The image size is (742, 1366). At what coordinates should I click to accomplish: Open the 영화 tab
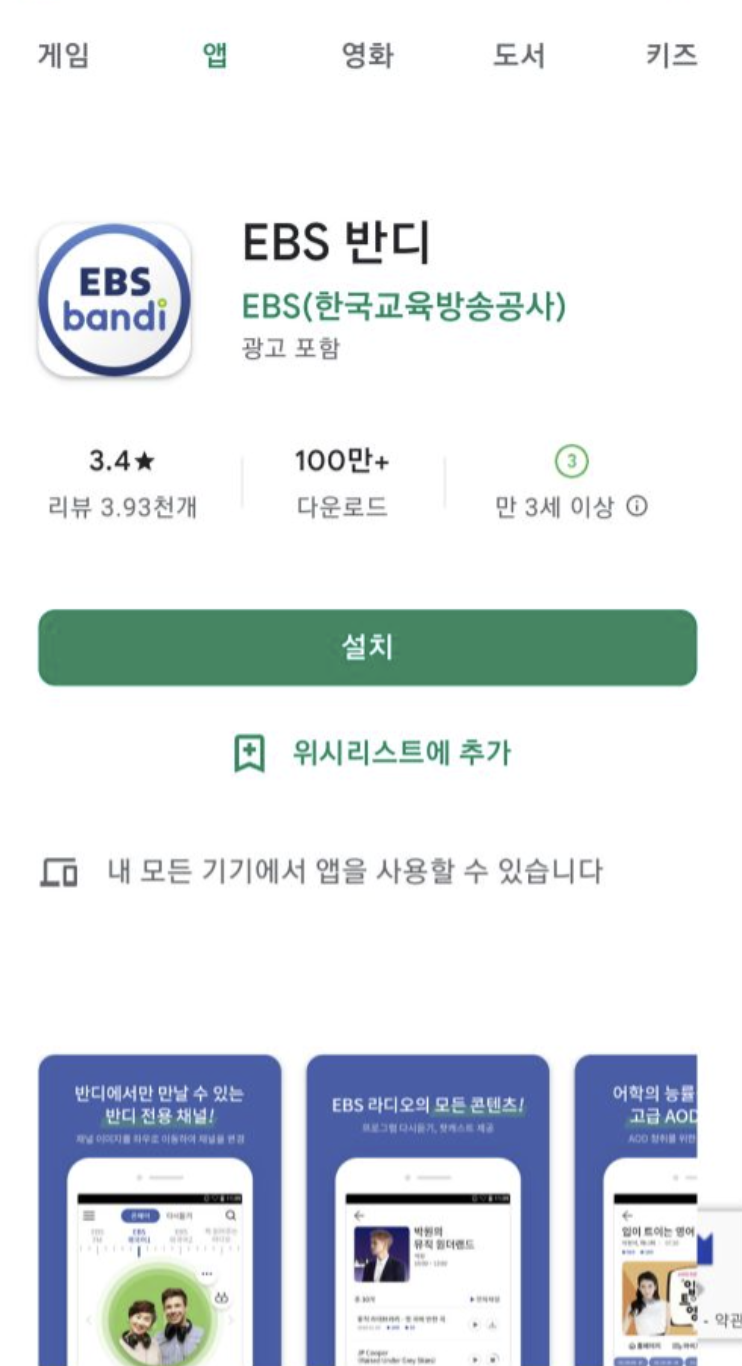click(x=368, y=57)
